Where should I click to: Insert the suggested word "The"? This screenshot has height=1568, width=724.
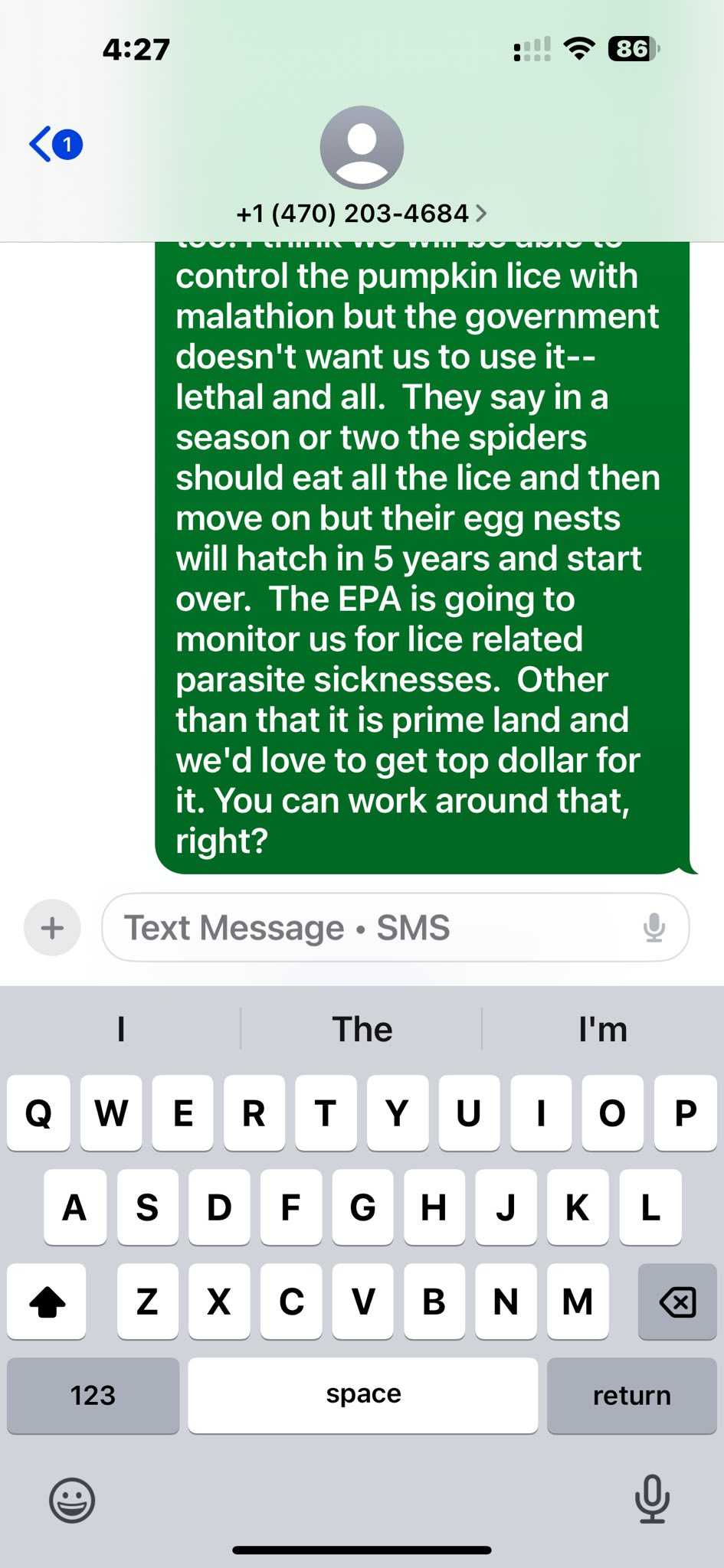362,1029
